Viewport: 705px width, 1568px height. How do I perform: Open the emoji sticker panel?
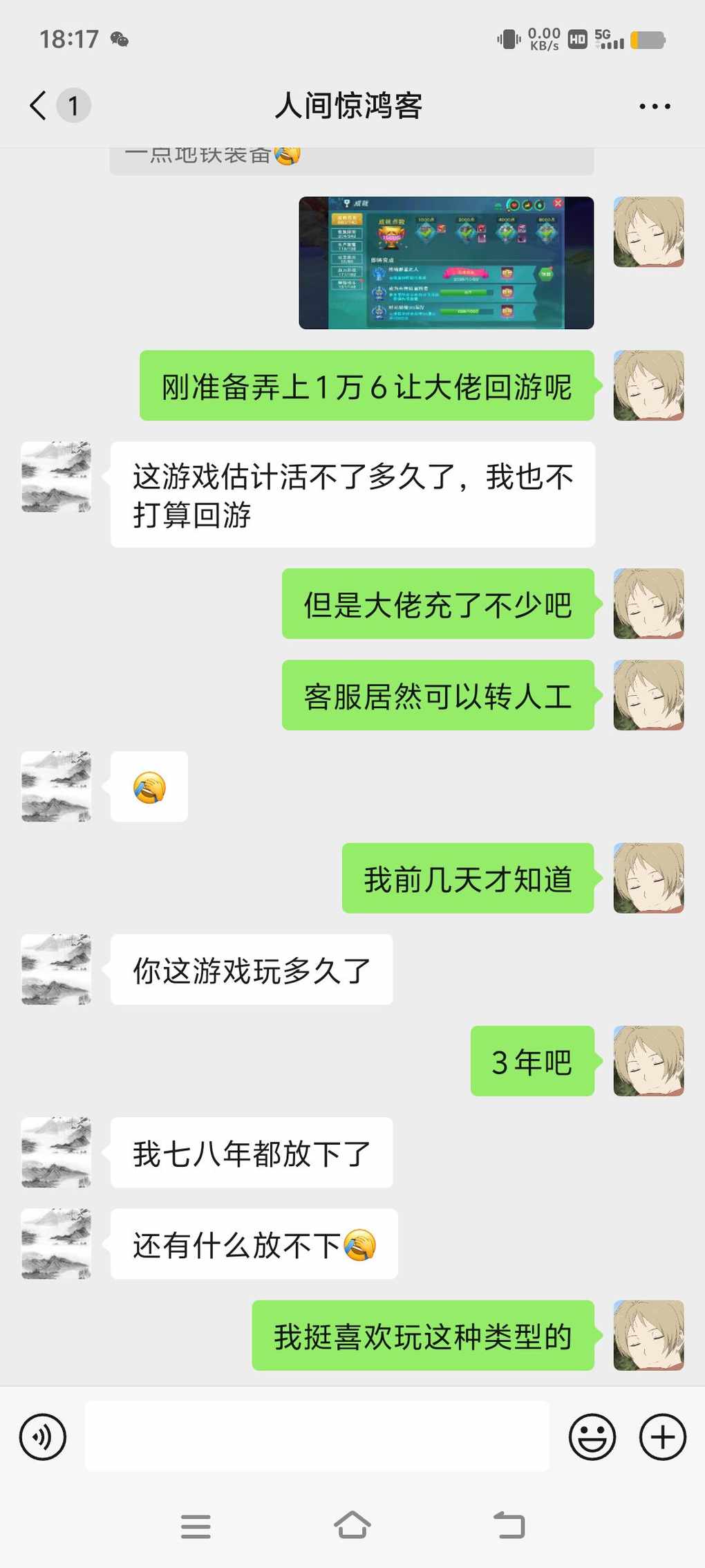pyautogui.click(x=592, y=1437)
